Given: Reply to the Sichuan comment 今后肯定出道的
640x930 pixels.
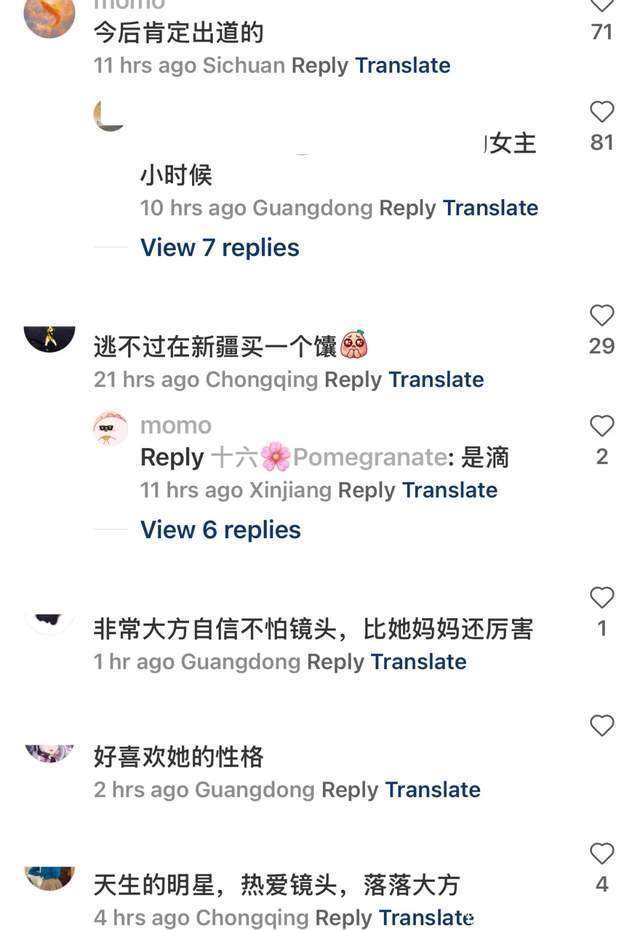Looking at the screenshot, I should [x=320, y=66].
